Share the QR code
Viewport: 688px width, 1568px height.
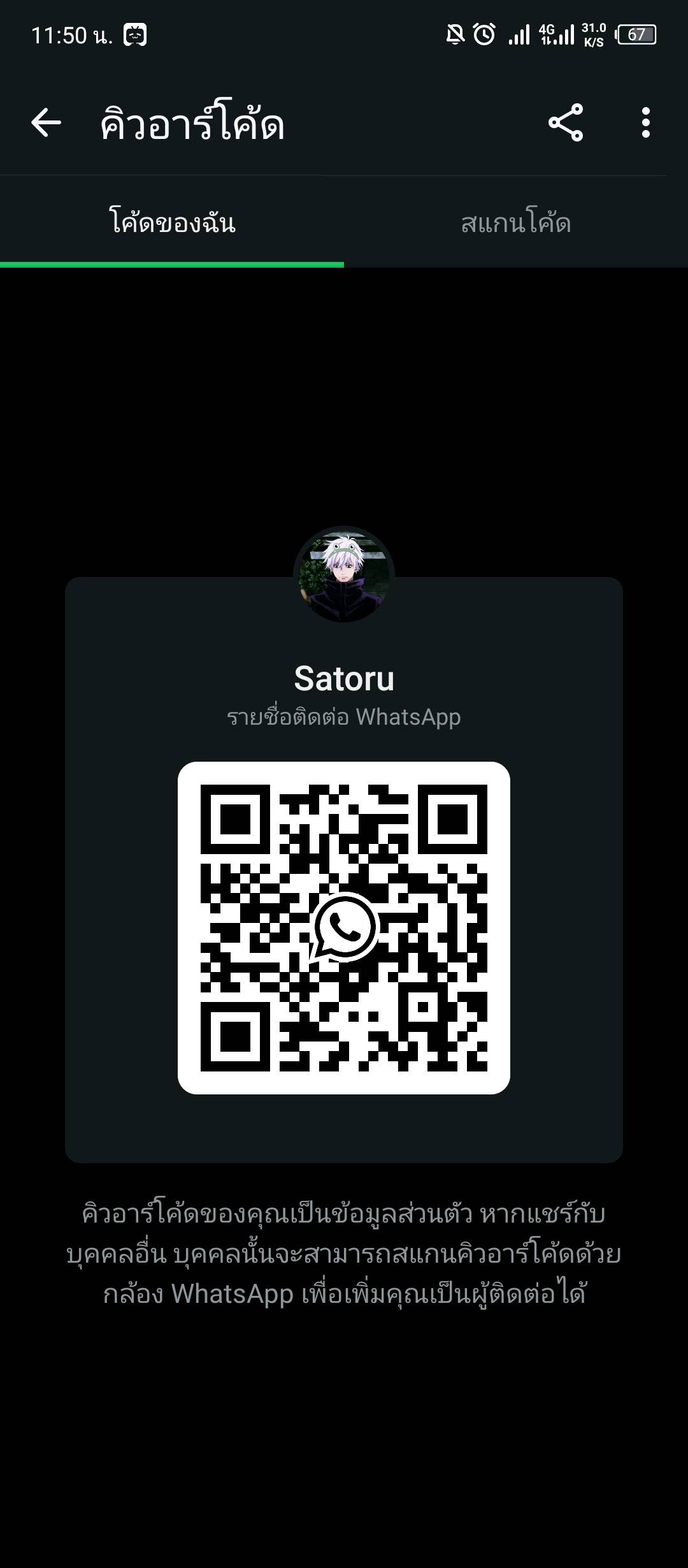(x=566, y=122)
